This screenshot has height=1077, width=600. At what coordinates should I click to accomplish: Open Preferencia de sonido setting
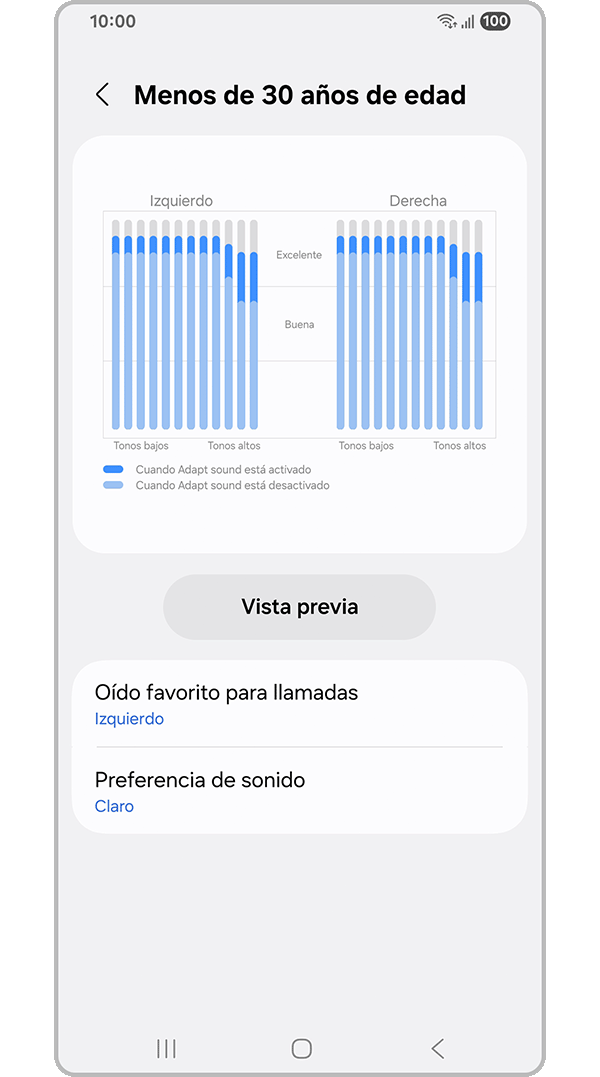click(x=299, y=791)
